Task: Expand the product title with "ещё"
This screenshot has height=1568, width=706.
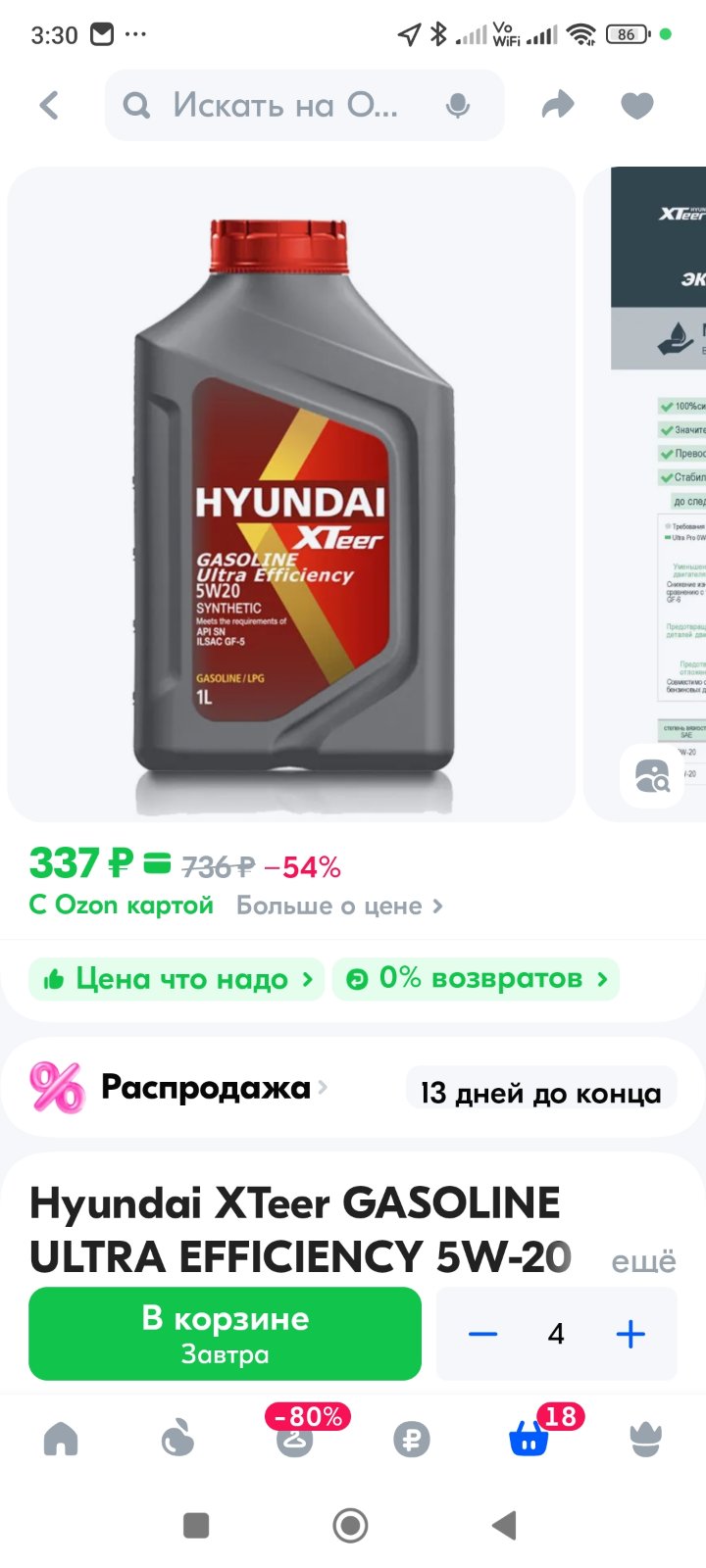Action: (x=643, y=1260)
